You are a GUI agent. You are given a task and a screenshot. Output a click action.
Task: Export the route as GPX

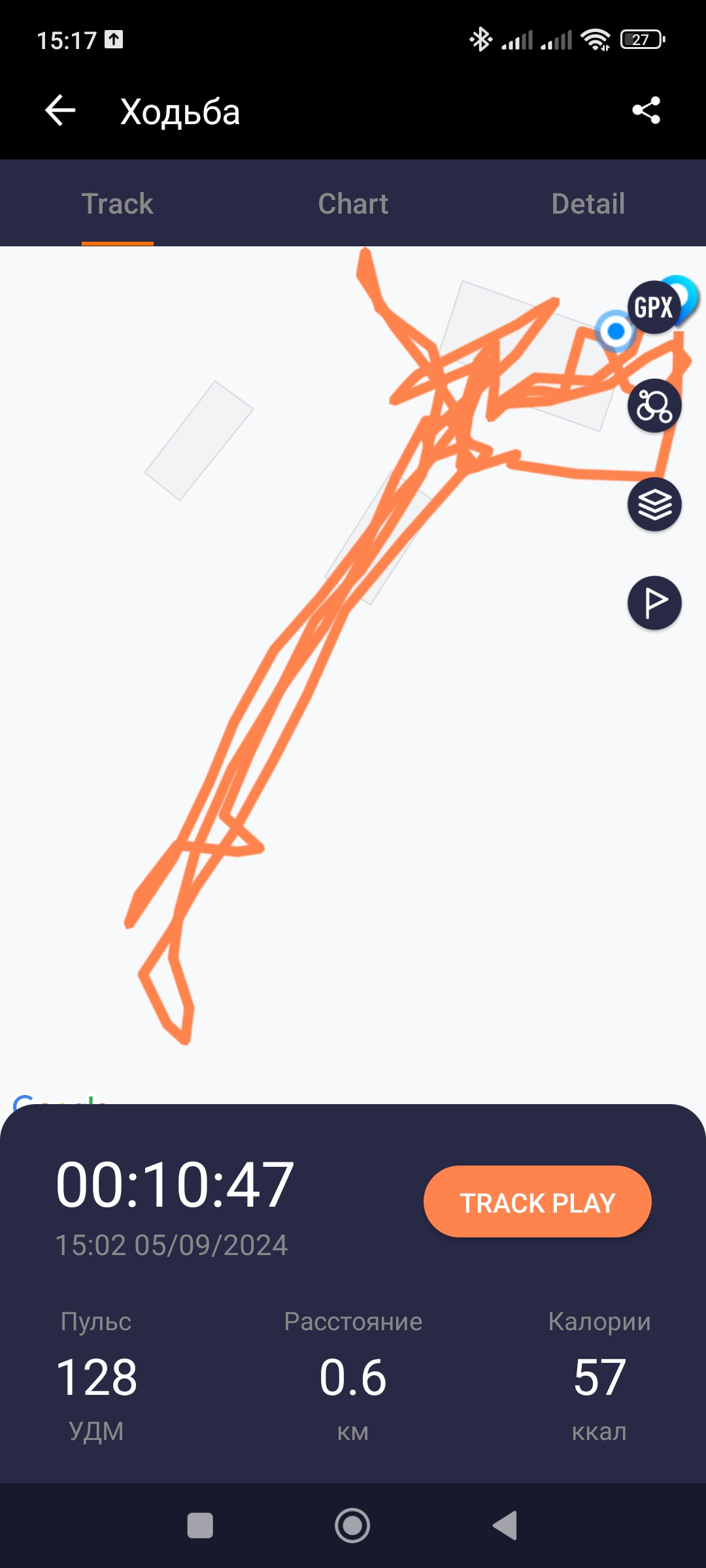pyautogui.click(x=654, y=307)
